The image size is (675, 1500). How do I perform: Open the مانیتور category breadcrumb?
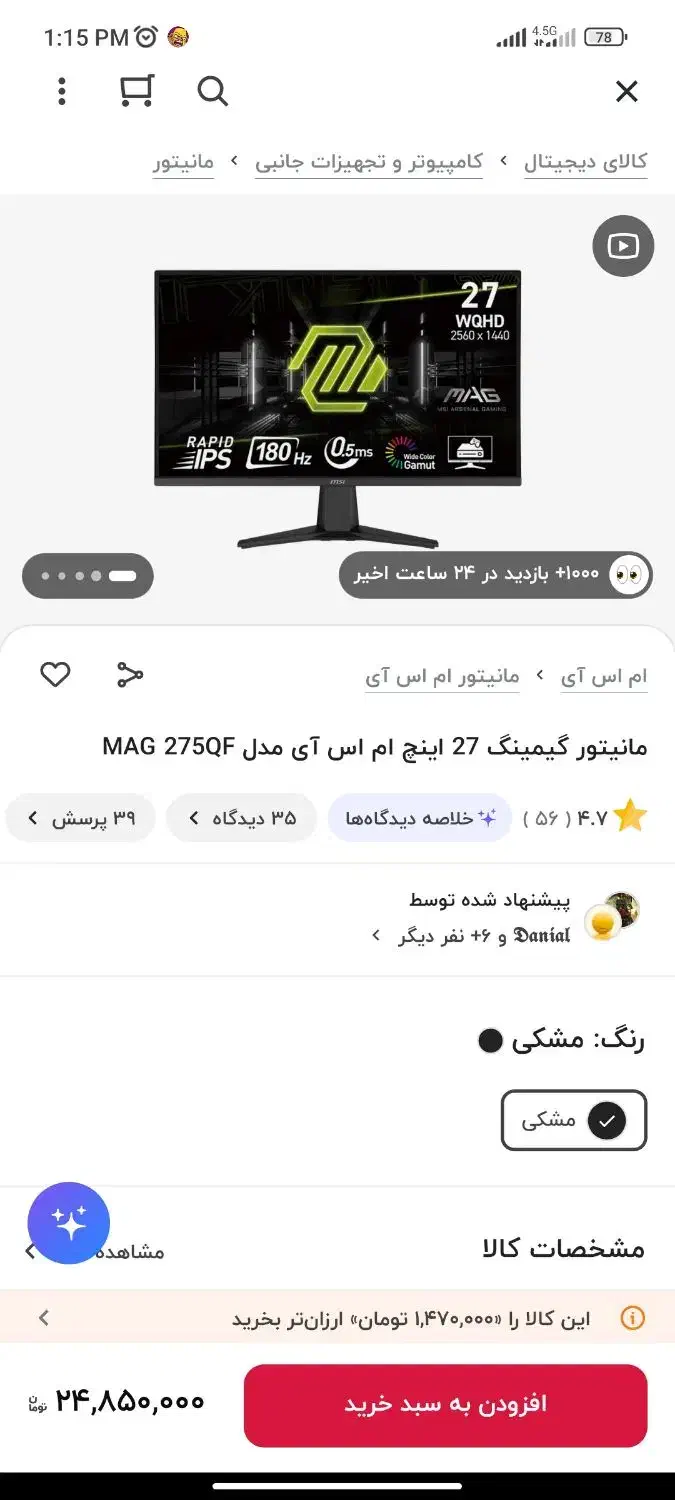[183, 162]
